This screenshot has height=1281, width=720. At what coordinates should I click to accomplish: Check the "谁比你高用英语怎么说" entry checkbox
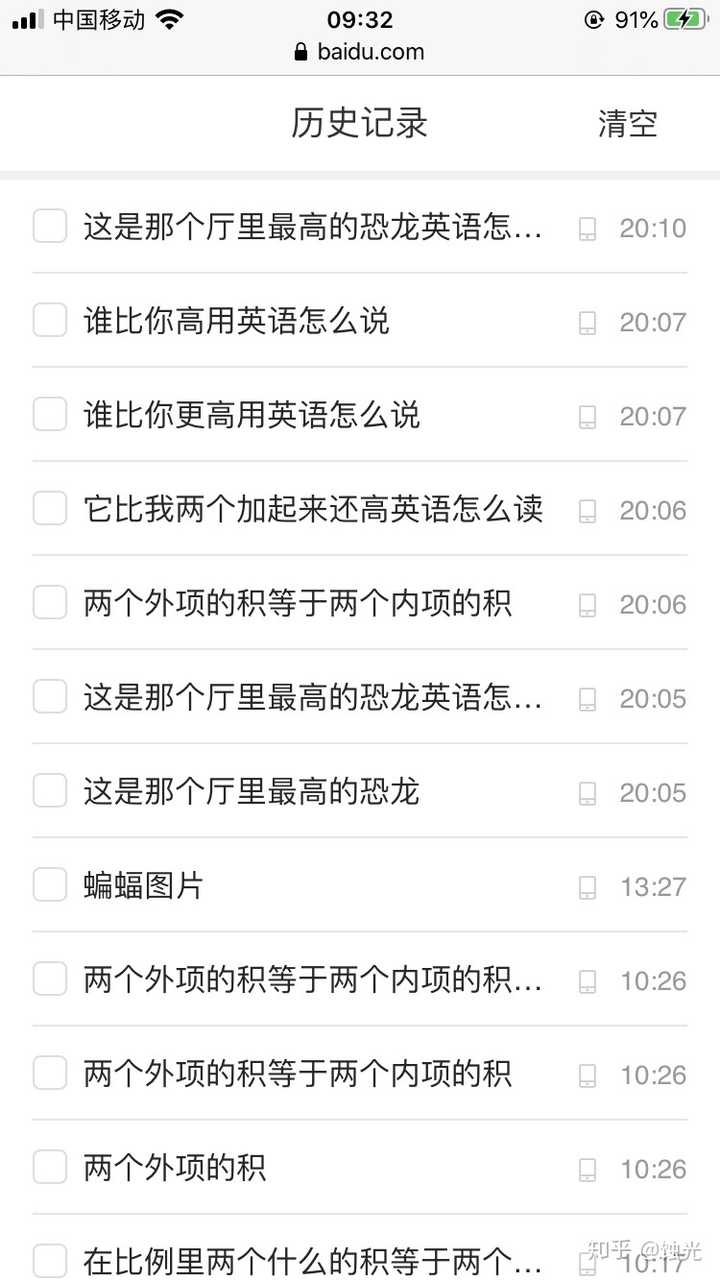click(x=48, y=319)
